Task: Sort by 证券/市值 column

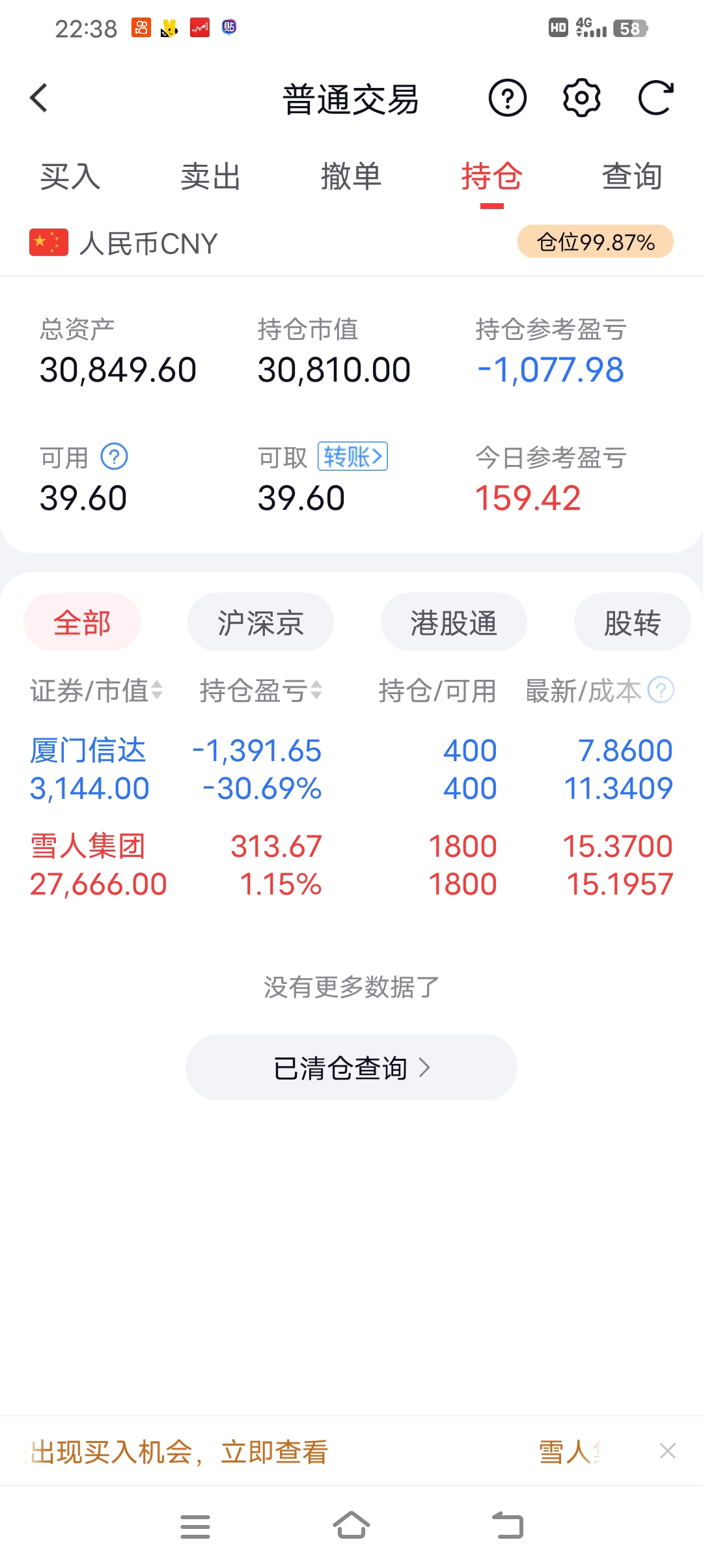Action: [96, 690]
